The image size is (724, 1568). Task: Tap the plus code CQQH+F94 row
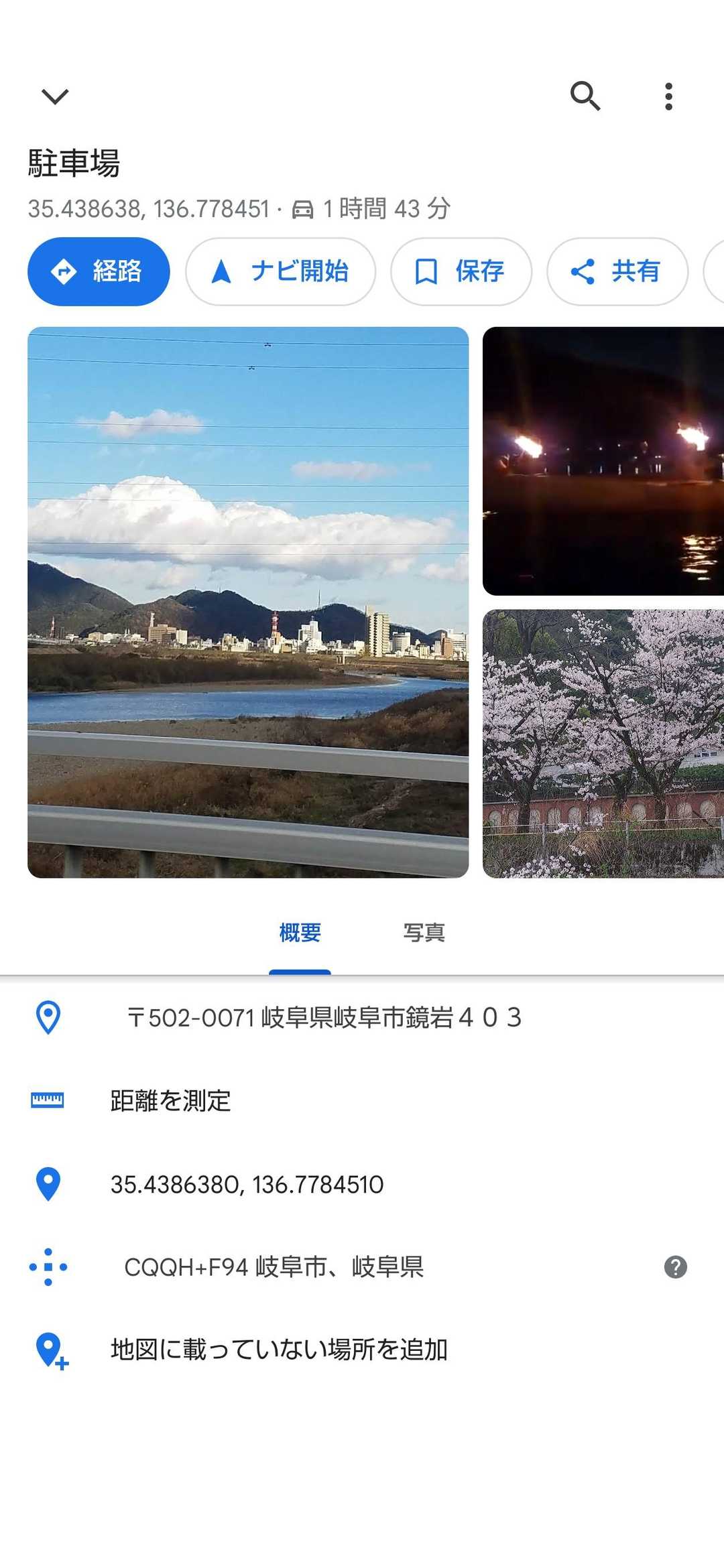[x=274, y=1267]
